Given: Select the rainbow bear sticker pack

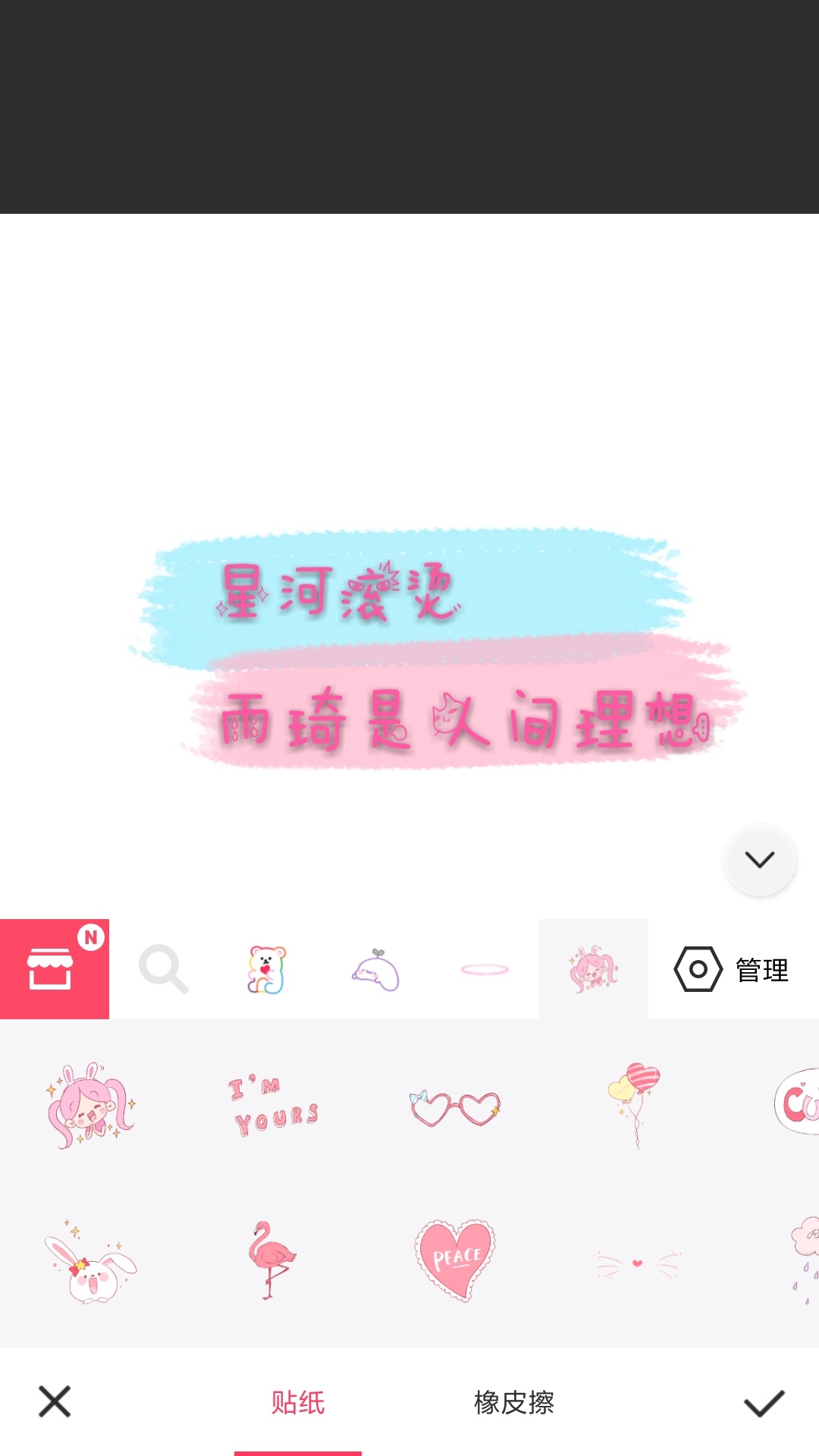Looking at the screenshot, I should point(267,969).
